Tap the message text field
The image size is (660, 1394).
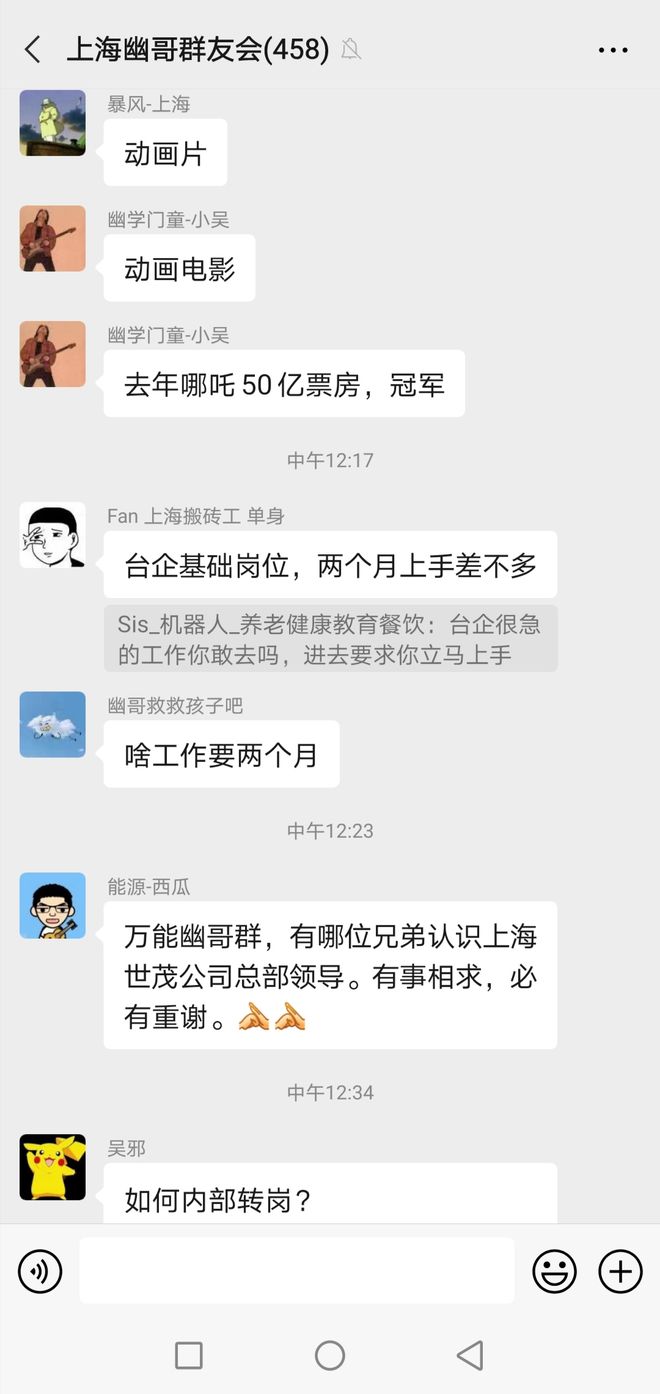[x=297, y=1271]
